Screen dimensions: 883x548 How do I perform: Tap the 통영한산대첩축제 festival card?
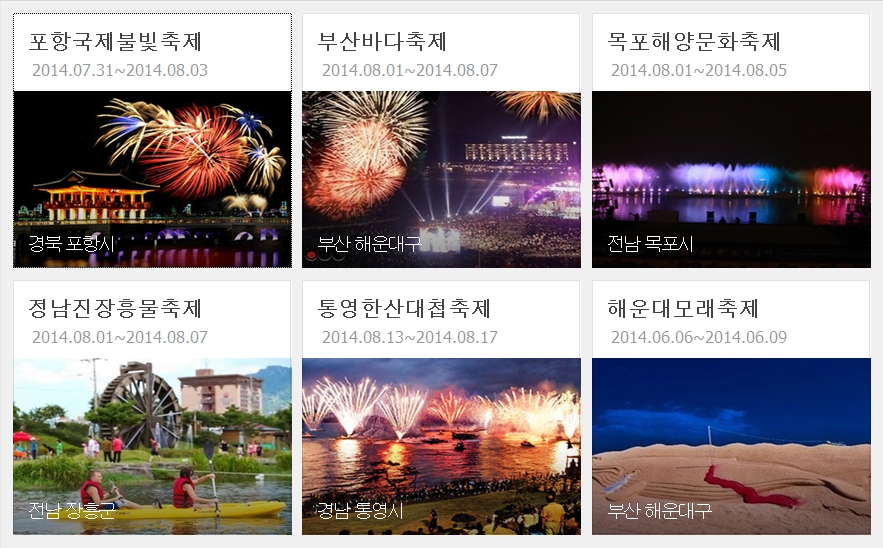pyautogui.click(x=441, y=408)
